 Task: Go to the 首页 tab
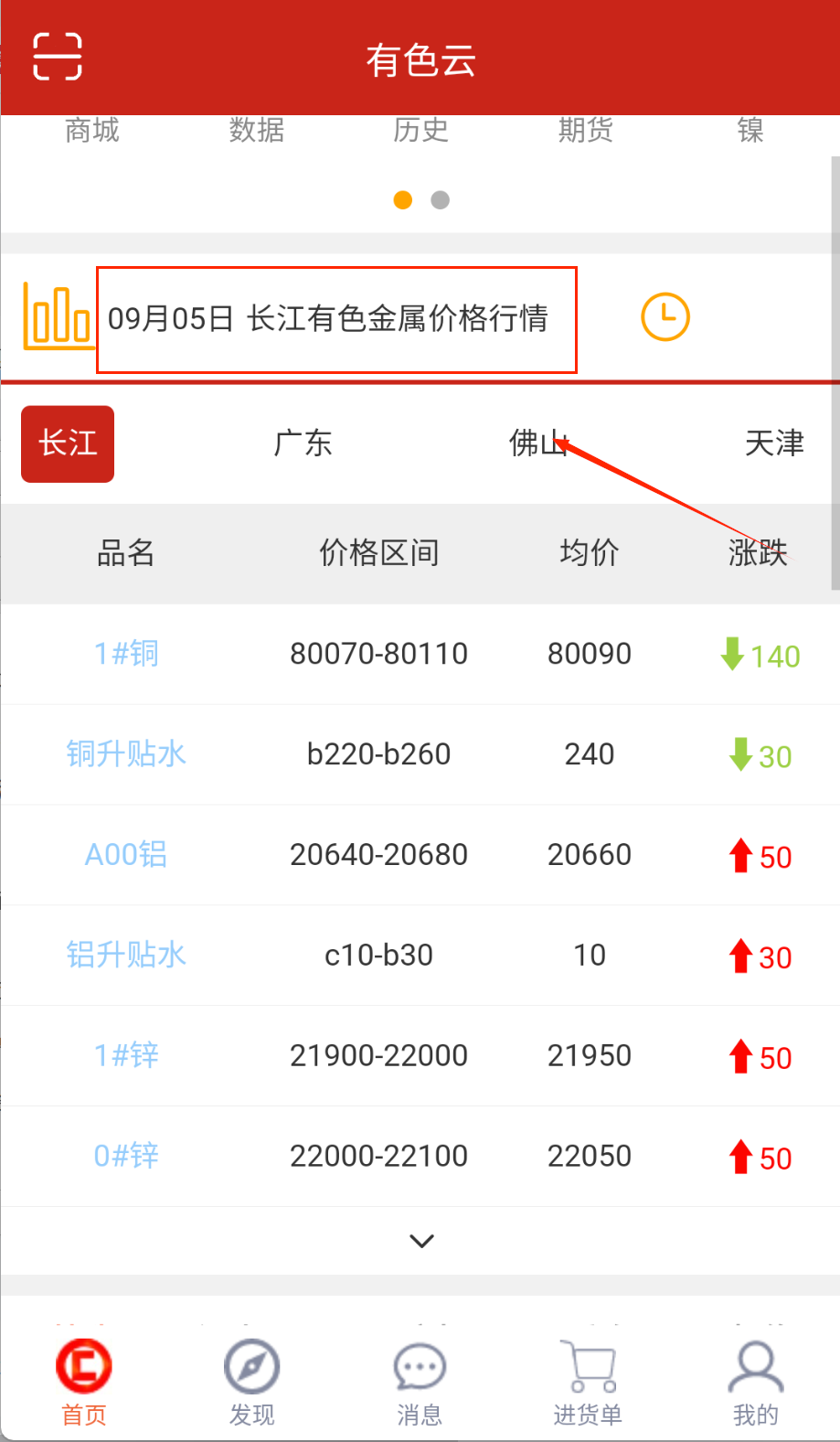tap(84, 1382)
